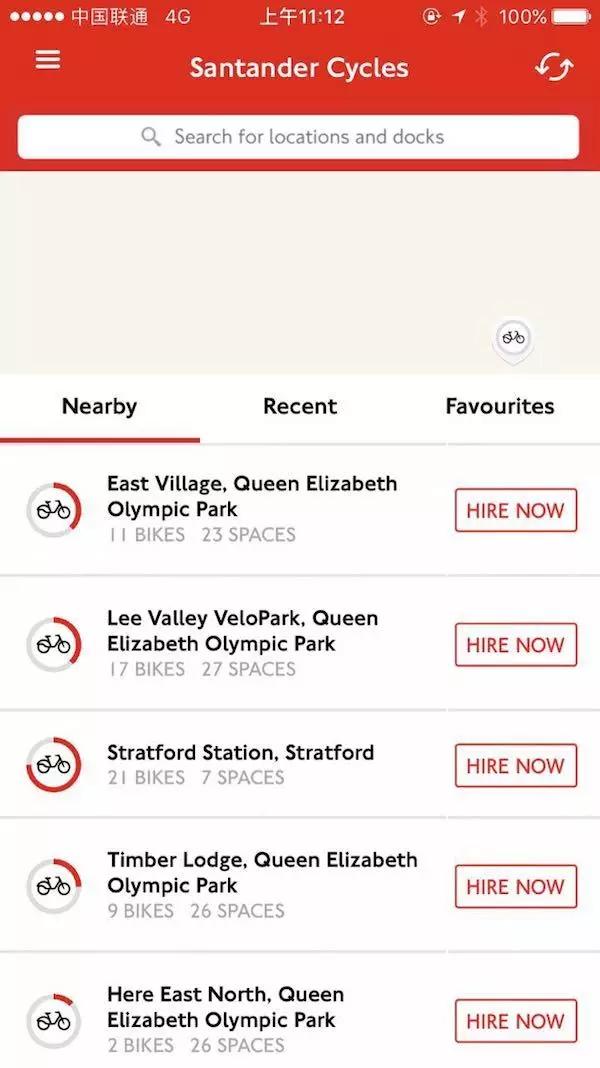Open Lee Valley VeloPark dock details
The image size is (600, 1068).
[x=223, y=644]
